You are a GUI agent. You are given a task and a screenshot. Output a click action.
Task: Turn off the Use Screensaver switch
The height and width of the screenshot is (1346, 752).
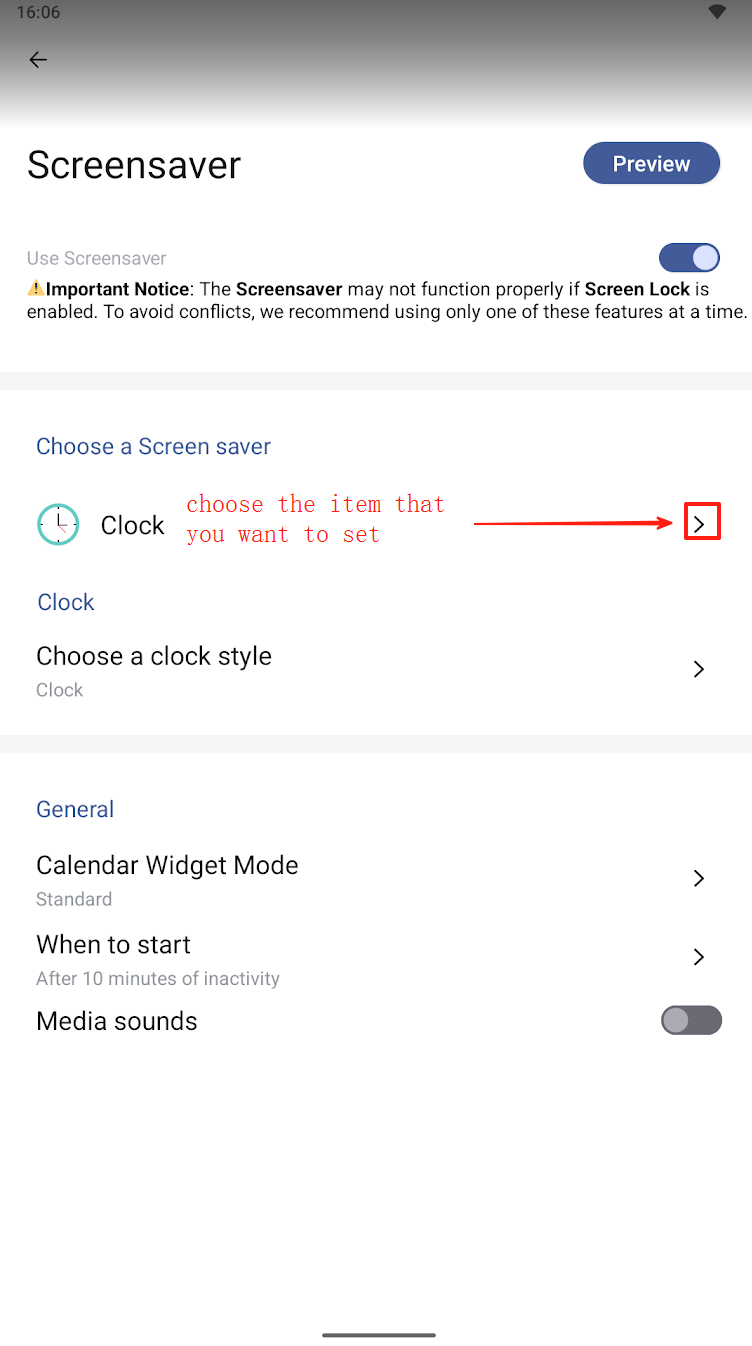click(x=689, y=258)
